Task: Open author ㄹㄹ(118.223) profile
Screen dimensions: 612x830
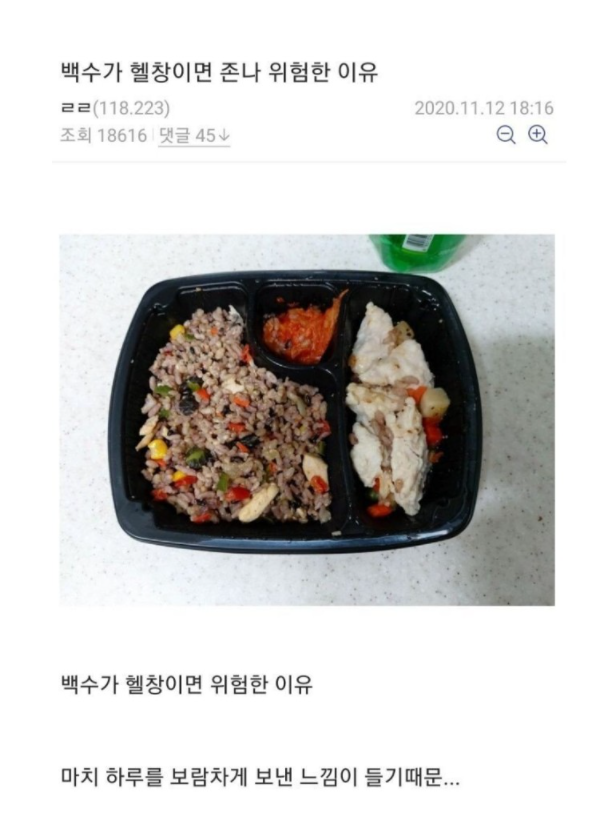Action: [x=114, y=108]
